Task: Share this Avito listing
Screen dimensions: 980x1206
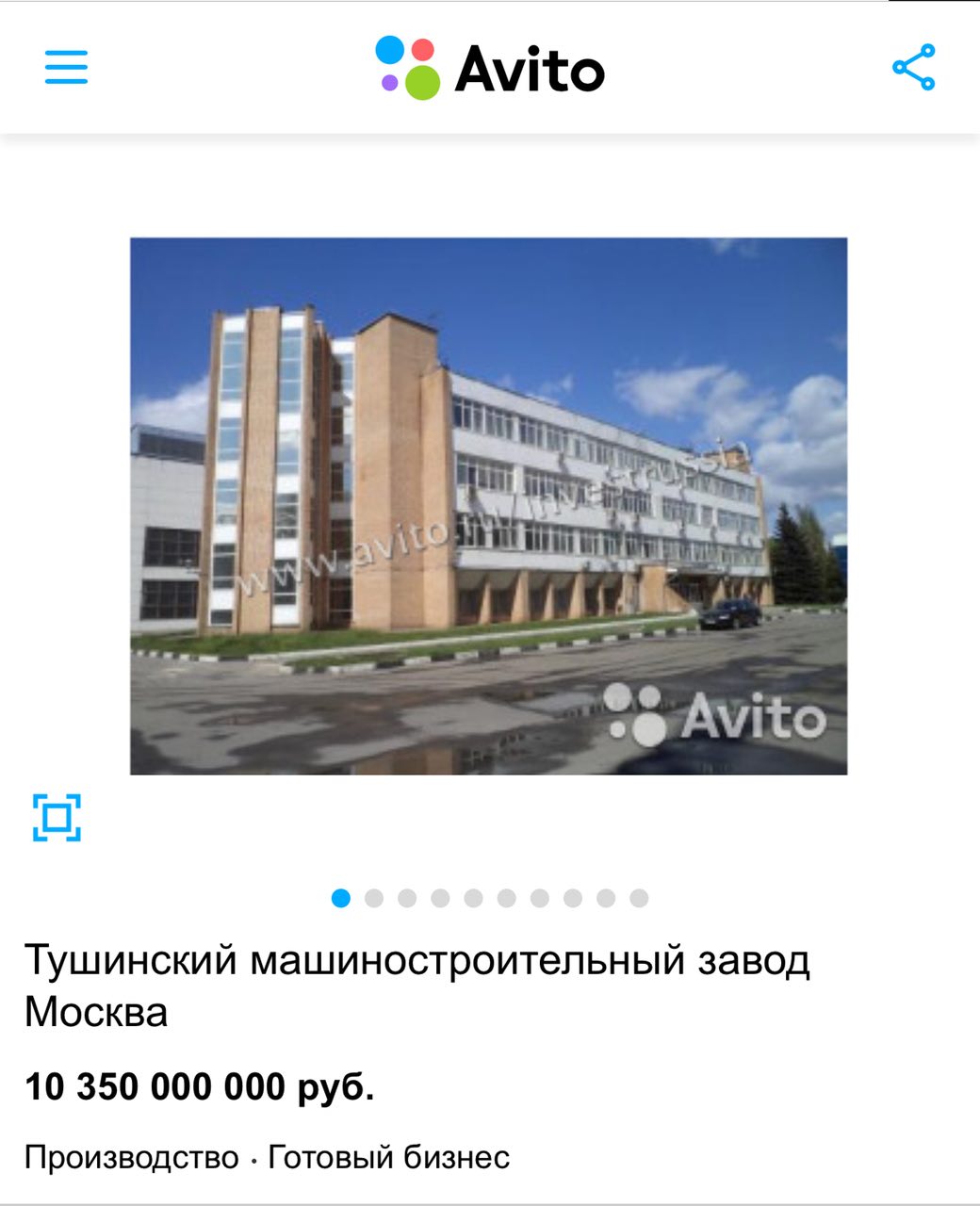Action: click(913, 67)
